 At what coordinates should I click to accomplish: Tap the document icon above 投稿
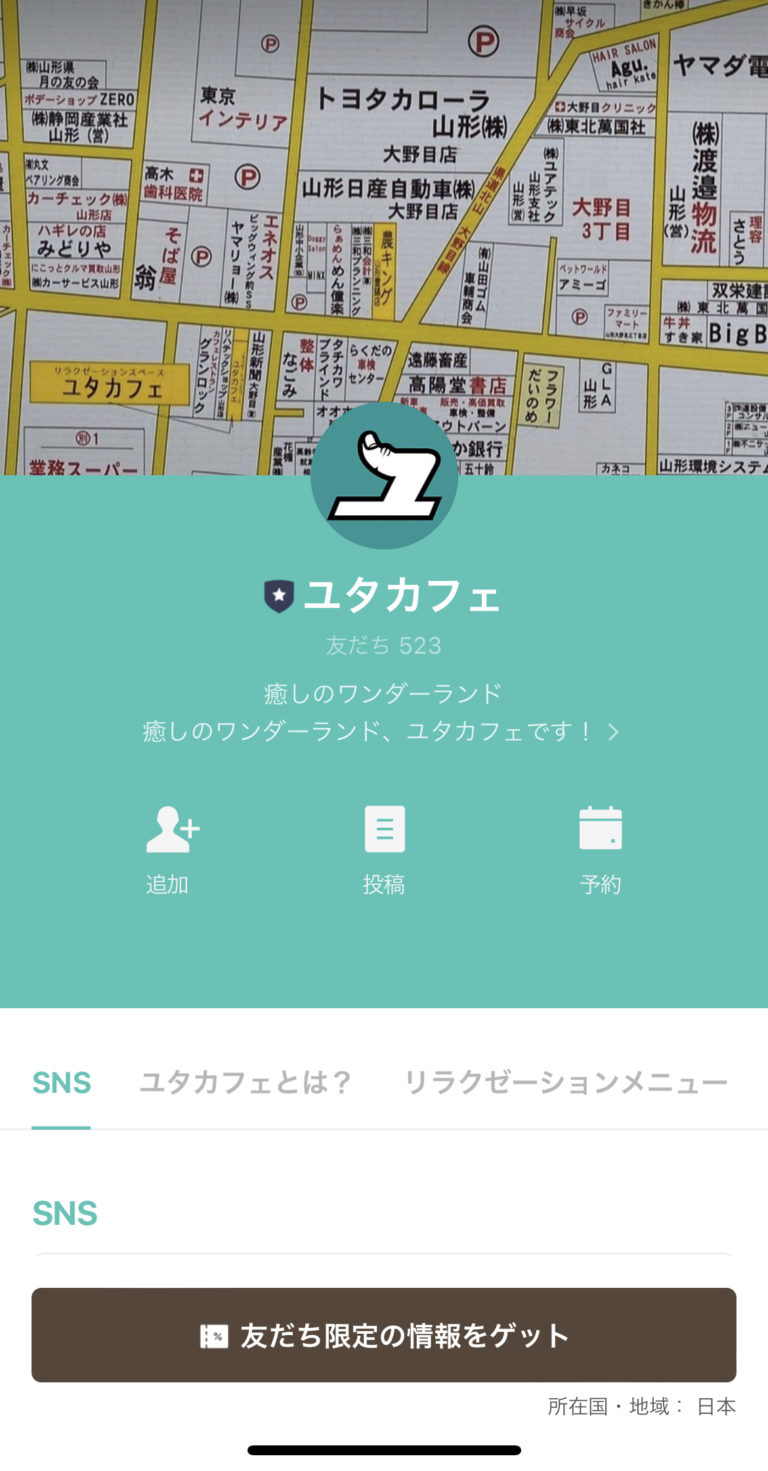384,828
